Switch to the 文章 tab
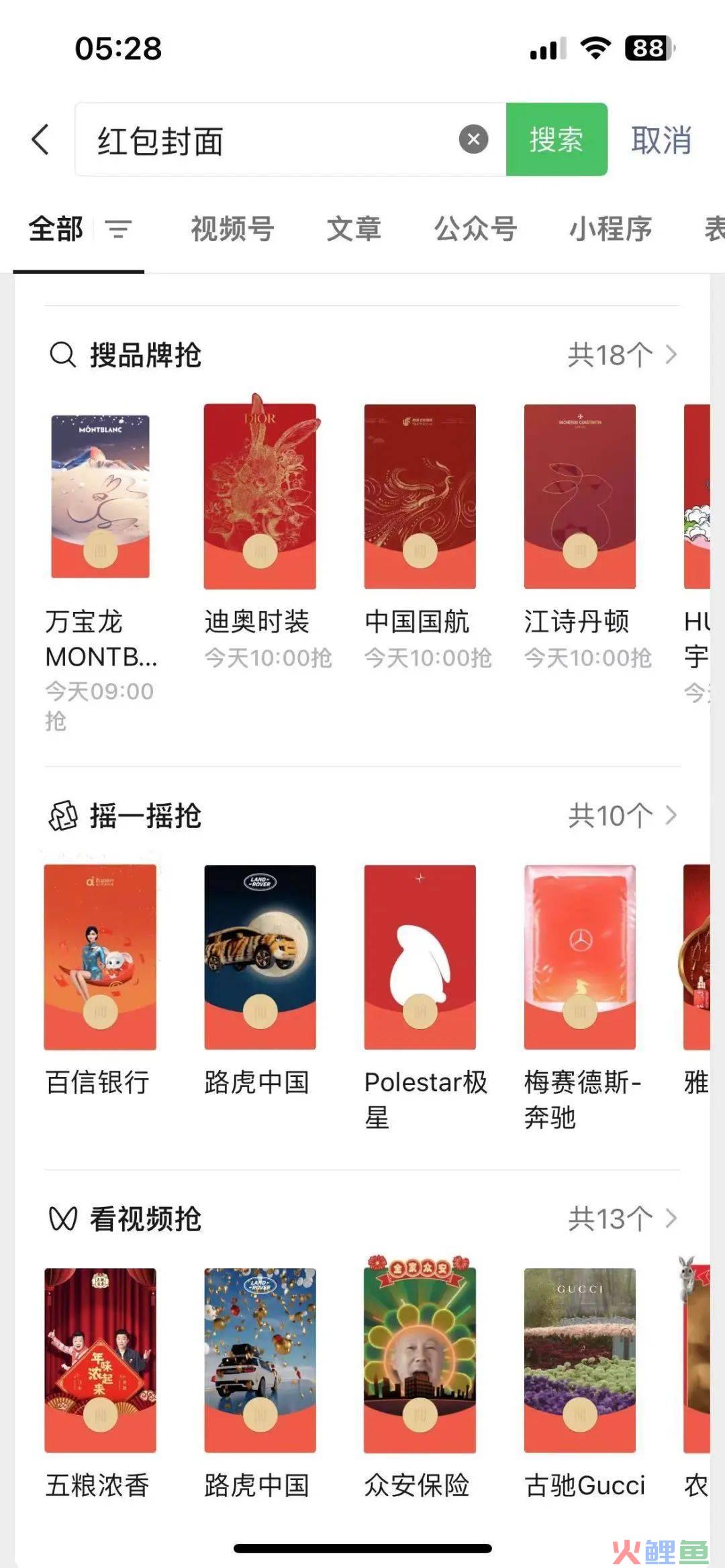Screen dimensions: 725x1568 (x=354, y=229)
